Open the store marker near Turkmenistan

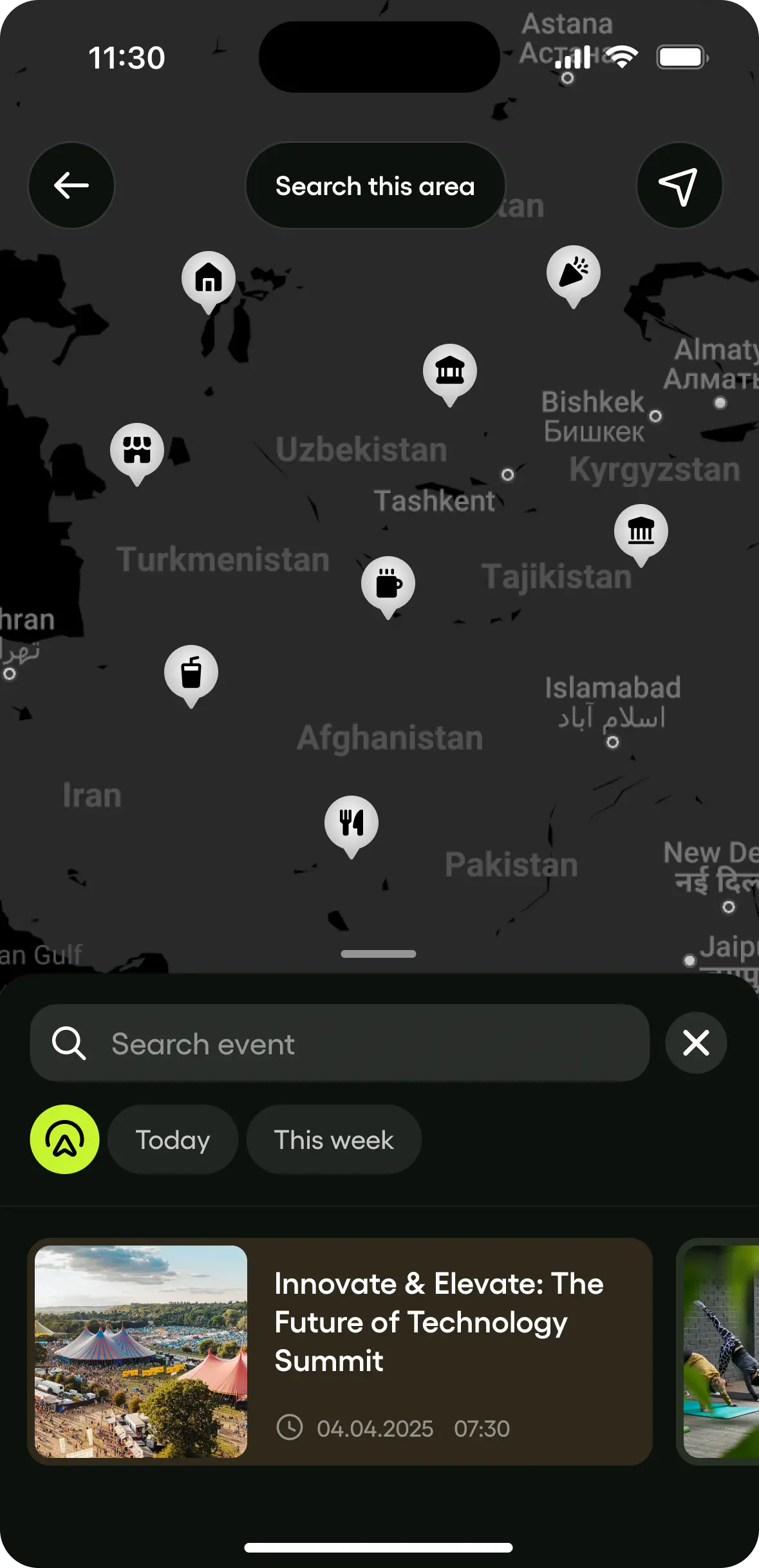pos(137,450)
